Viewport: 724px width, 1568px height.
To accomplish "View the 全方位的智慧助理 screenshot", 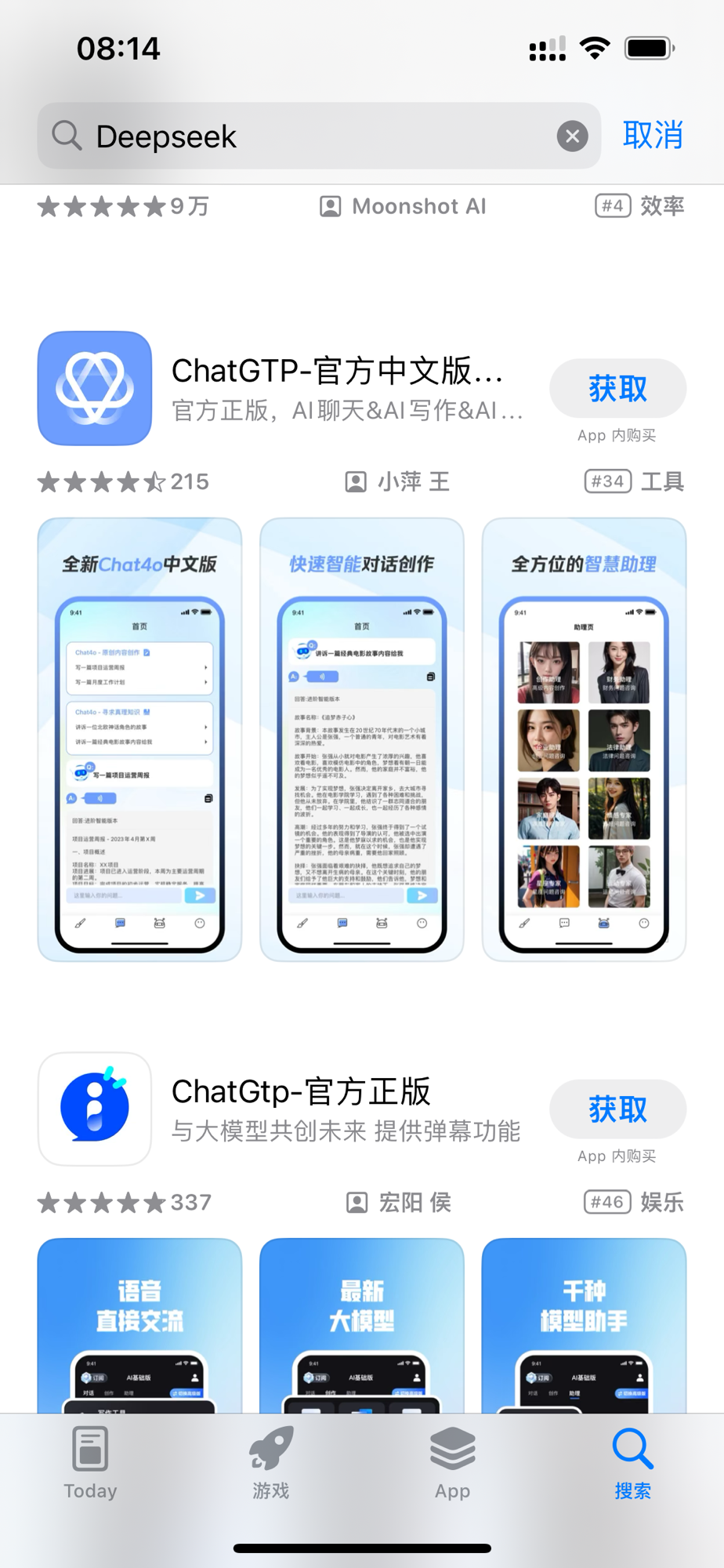I will (x=584, y=739).
